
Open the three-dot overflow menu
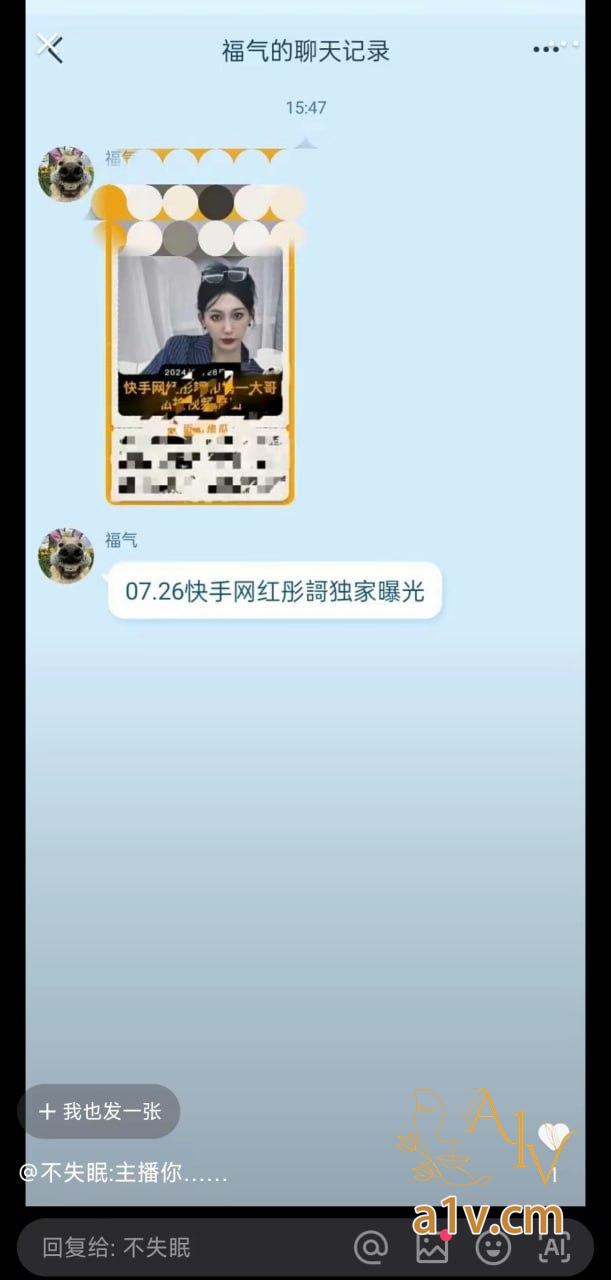[547, 49]
